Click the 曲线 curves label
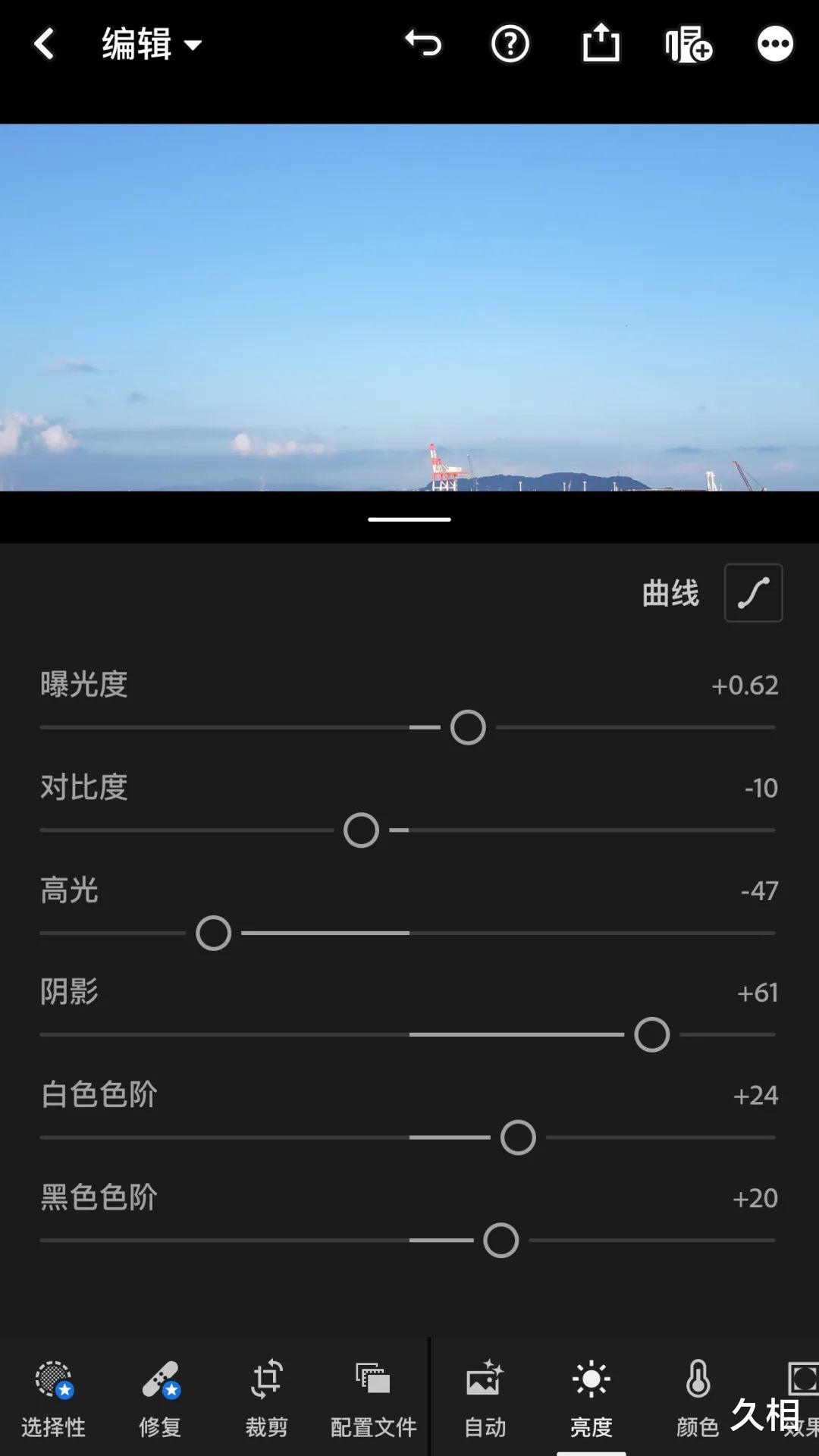 [x=670, y=595]
